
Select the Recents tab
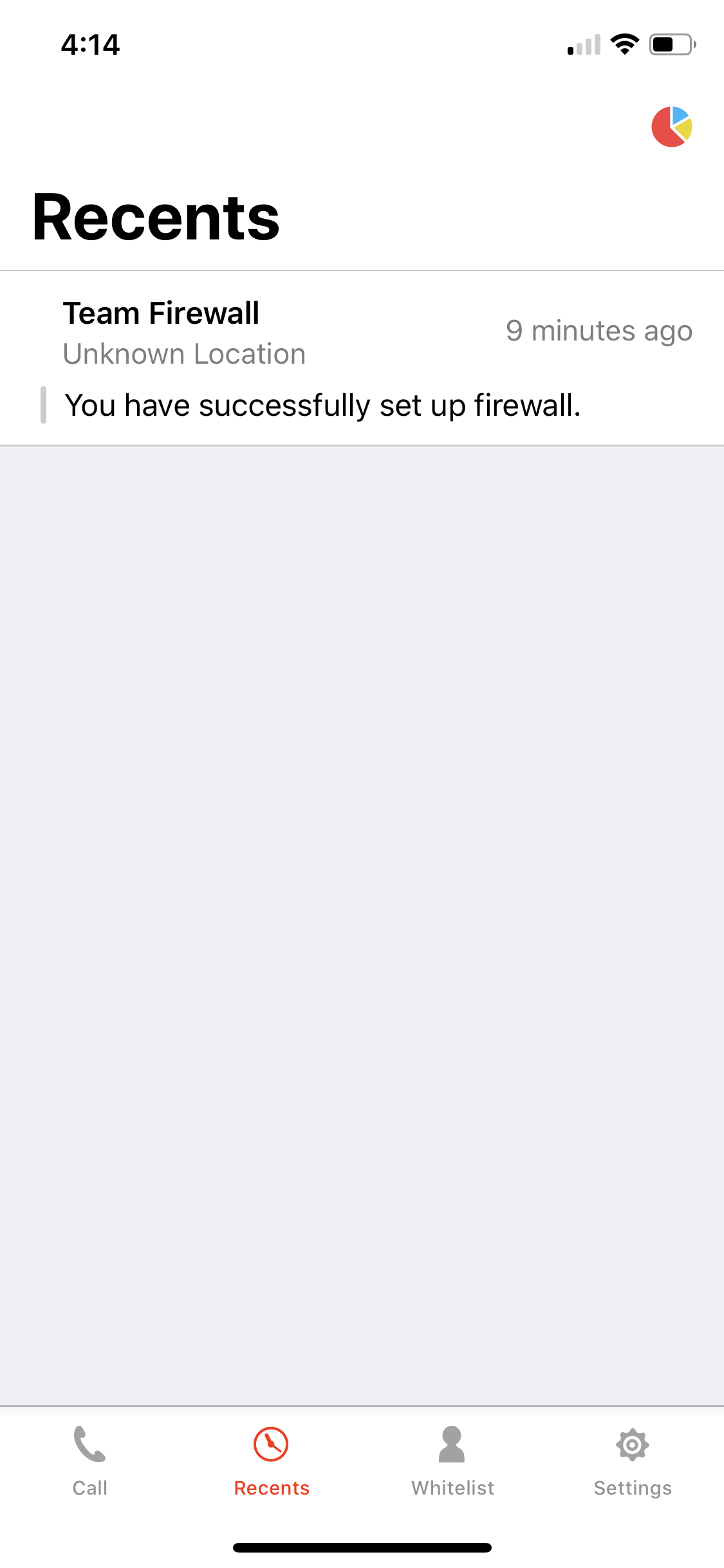(x=271, y=1461)
